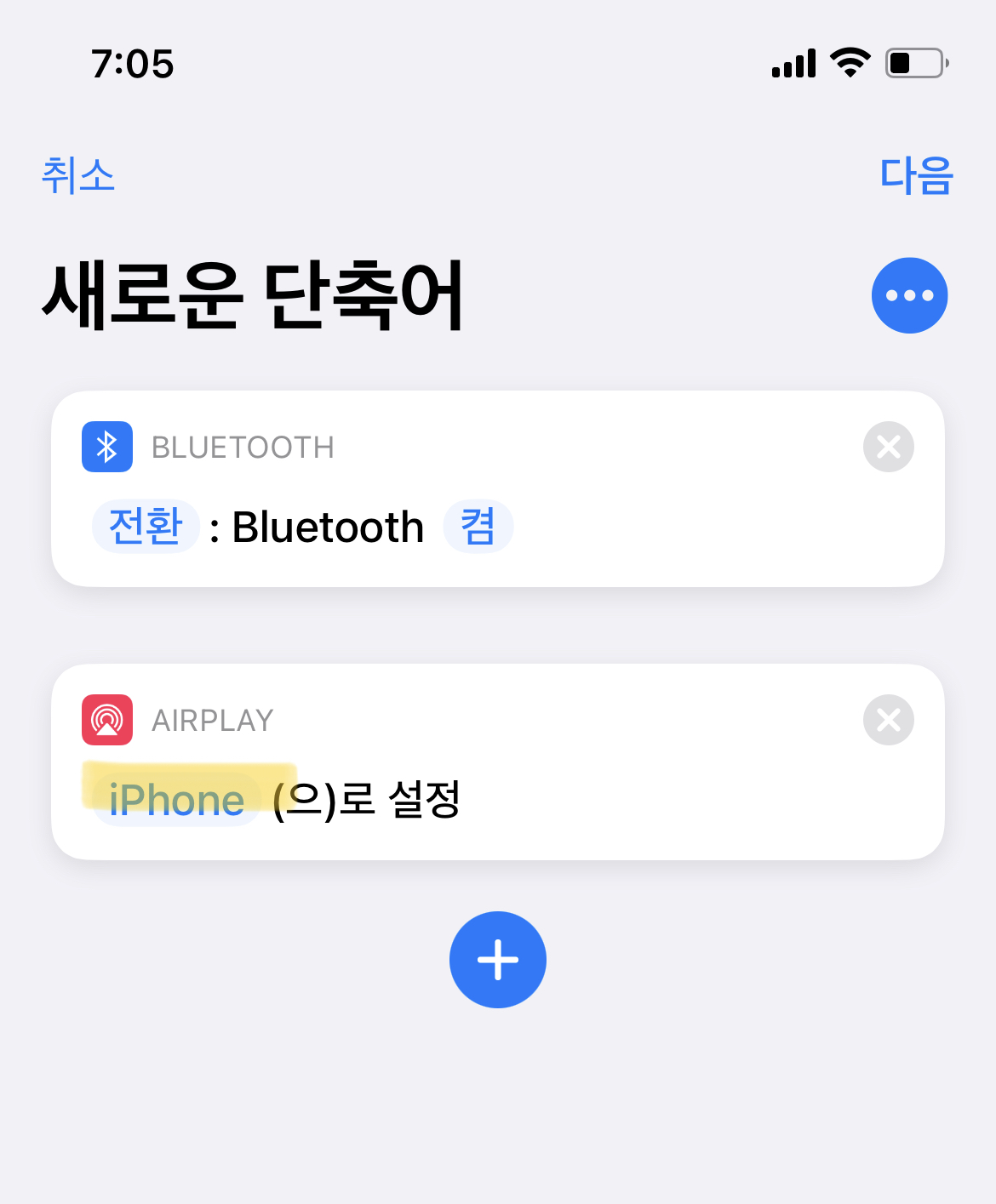Select the iPhone destination in AirPlay action

coord(176,800)
